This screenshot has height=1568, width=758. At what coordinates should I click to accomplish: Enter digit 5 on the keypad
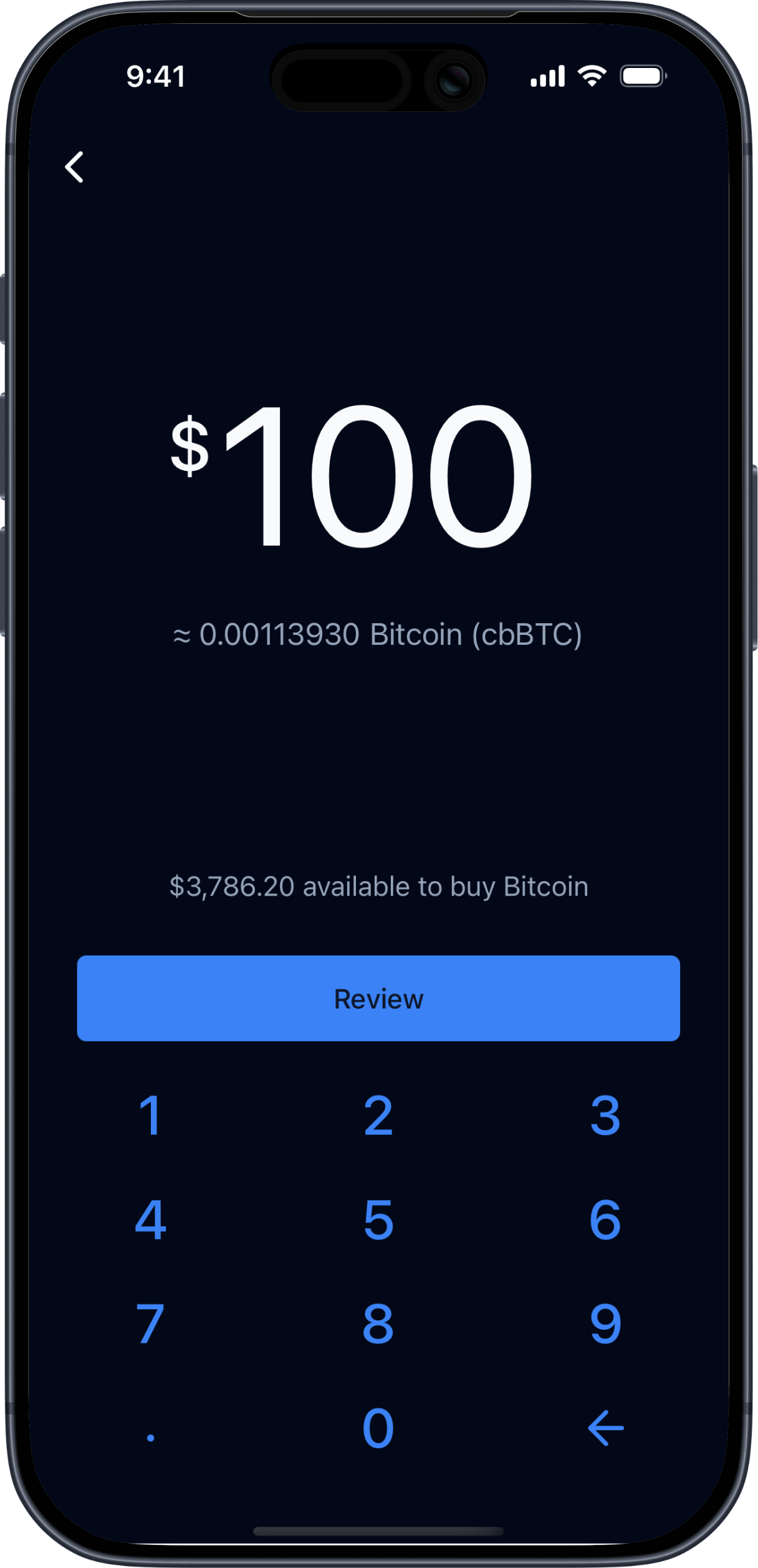[378, 1219]
